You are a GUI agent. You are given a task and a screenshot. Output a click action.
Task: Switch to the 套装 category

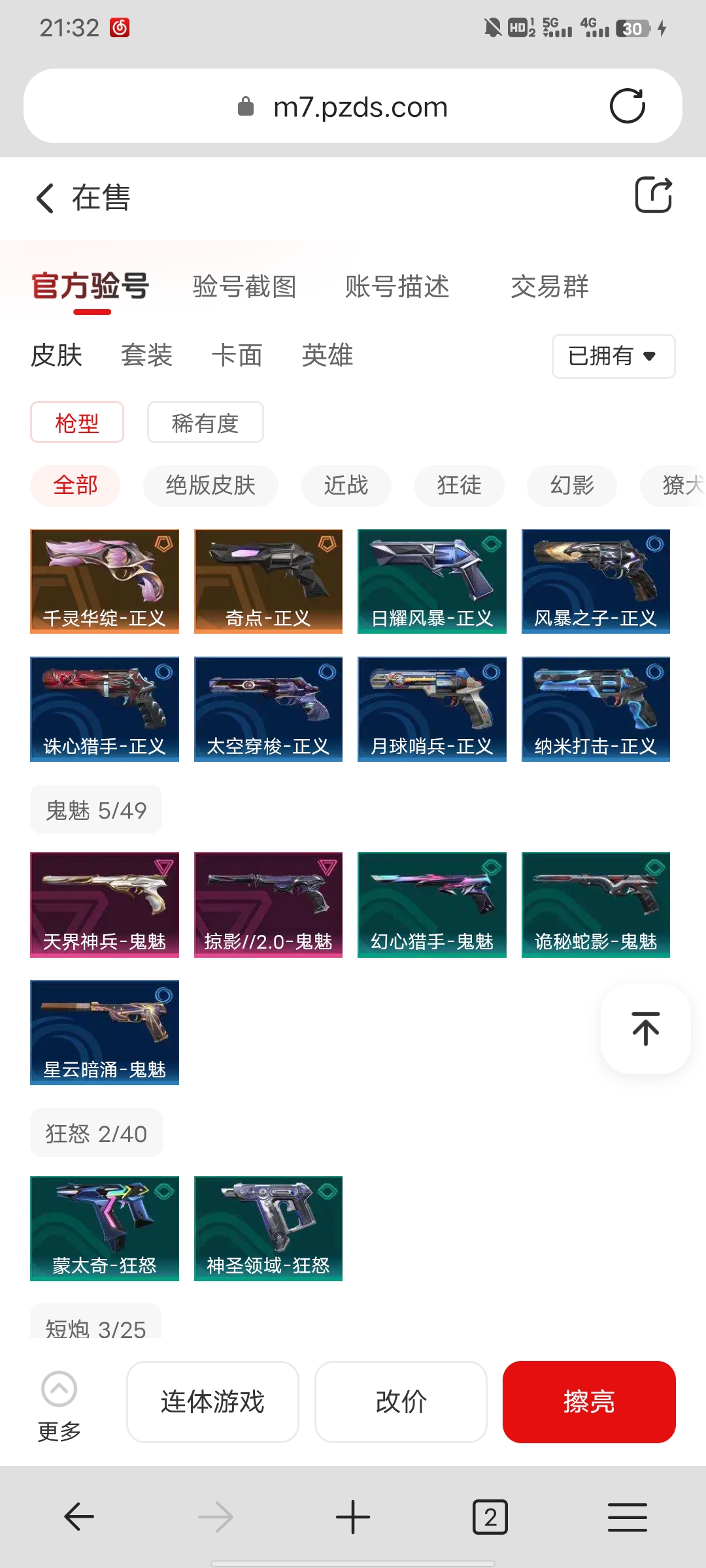(146, 356)
